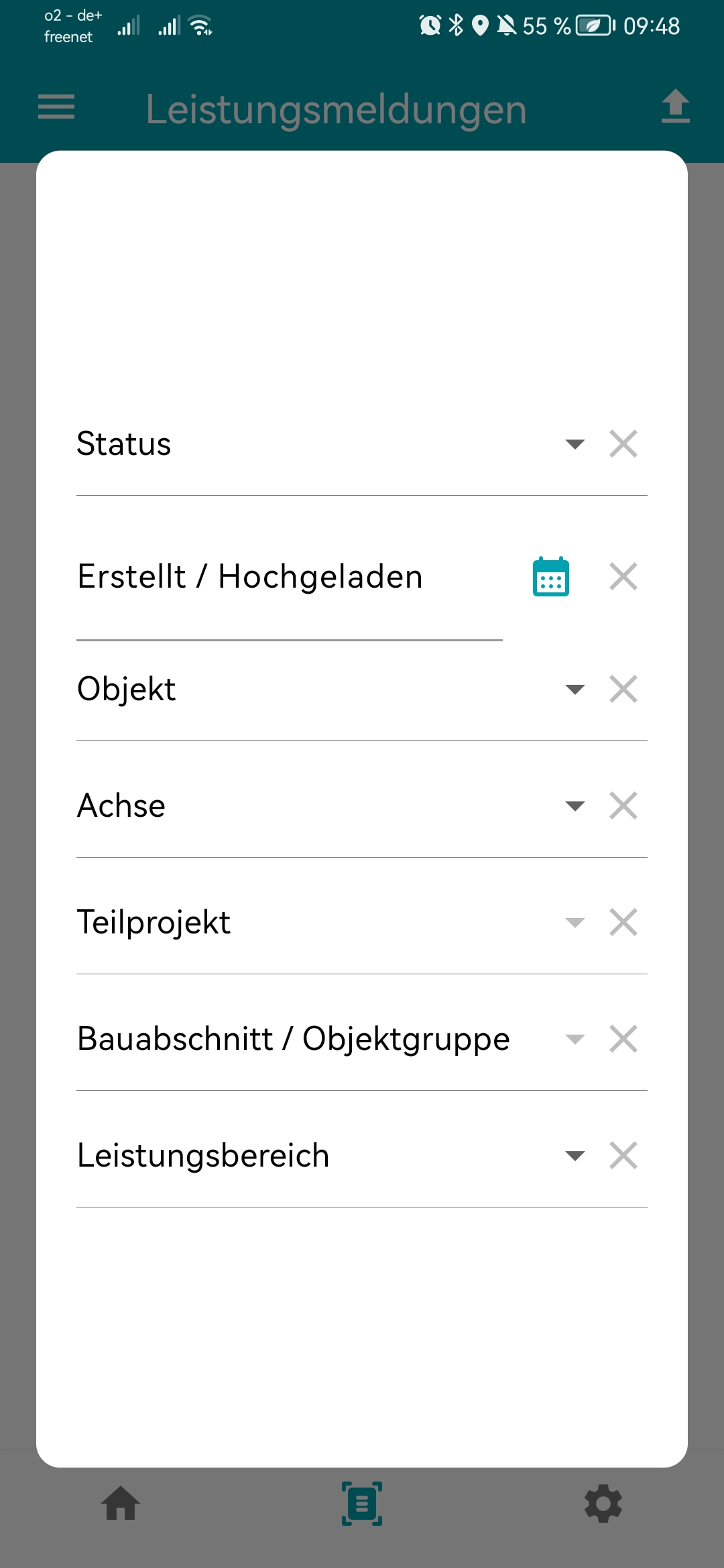Open the settings gear tab

coord(603,1504)
